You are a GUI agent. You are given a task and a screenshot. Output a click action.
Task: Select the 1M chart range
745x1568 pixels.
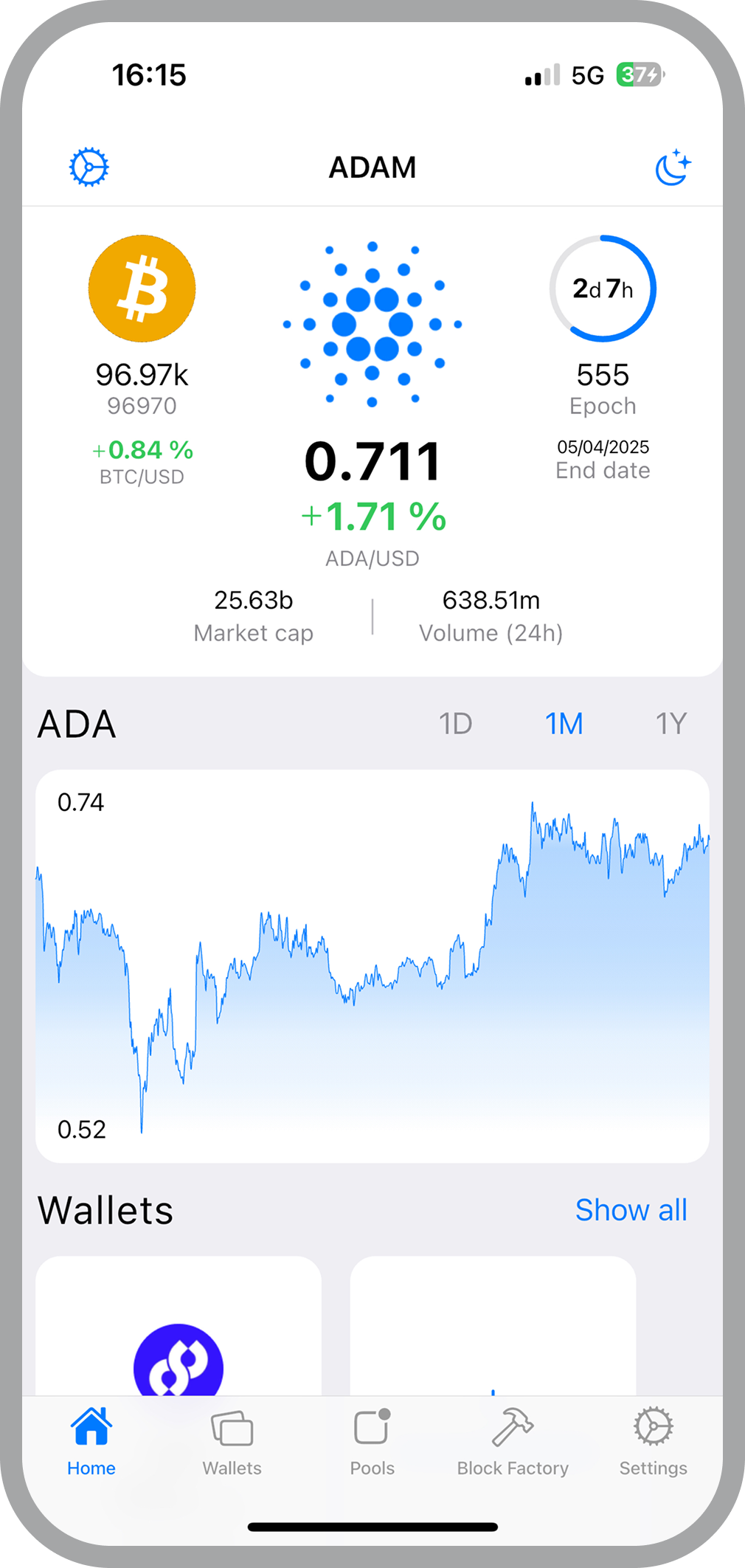click(x=564, y=724)
